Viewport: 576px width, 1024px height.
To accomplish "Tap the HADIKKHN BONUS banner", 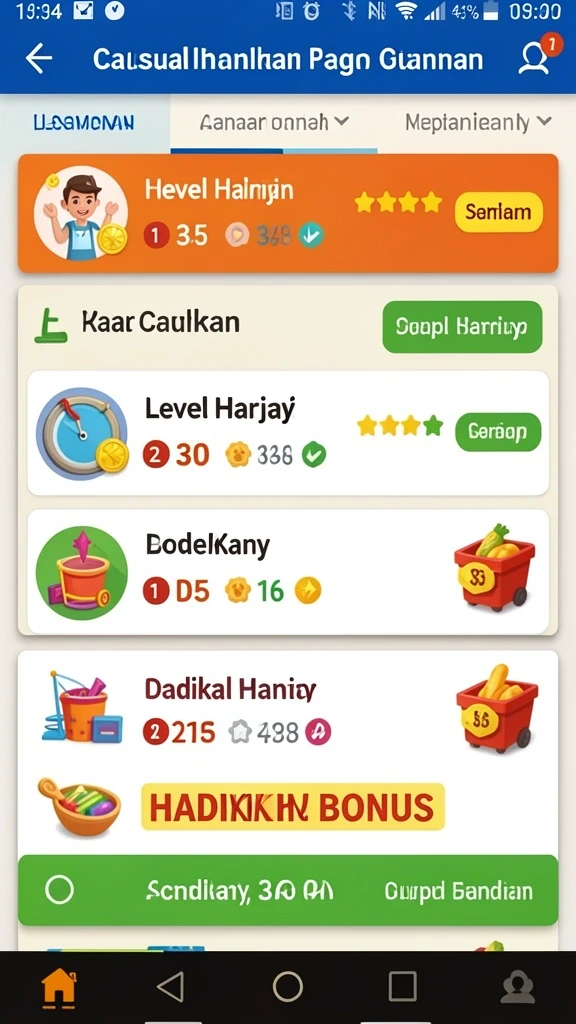I will 293,807.
